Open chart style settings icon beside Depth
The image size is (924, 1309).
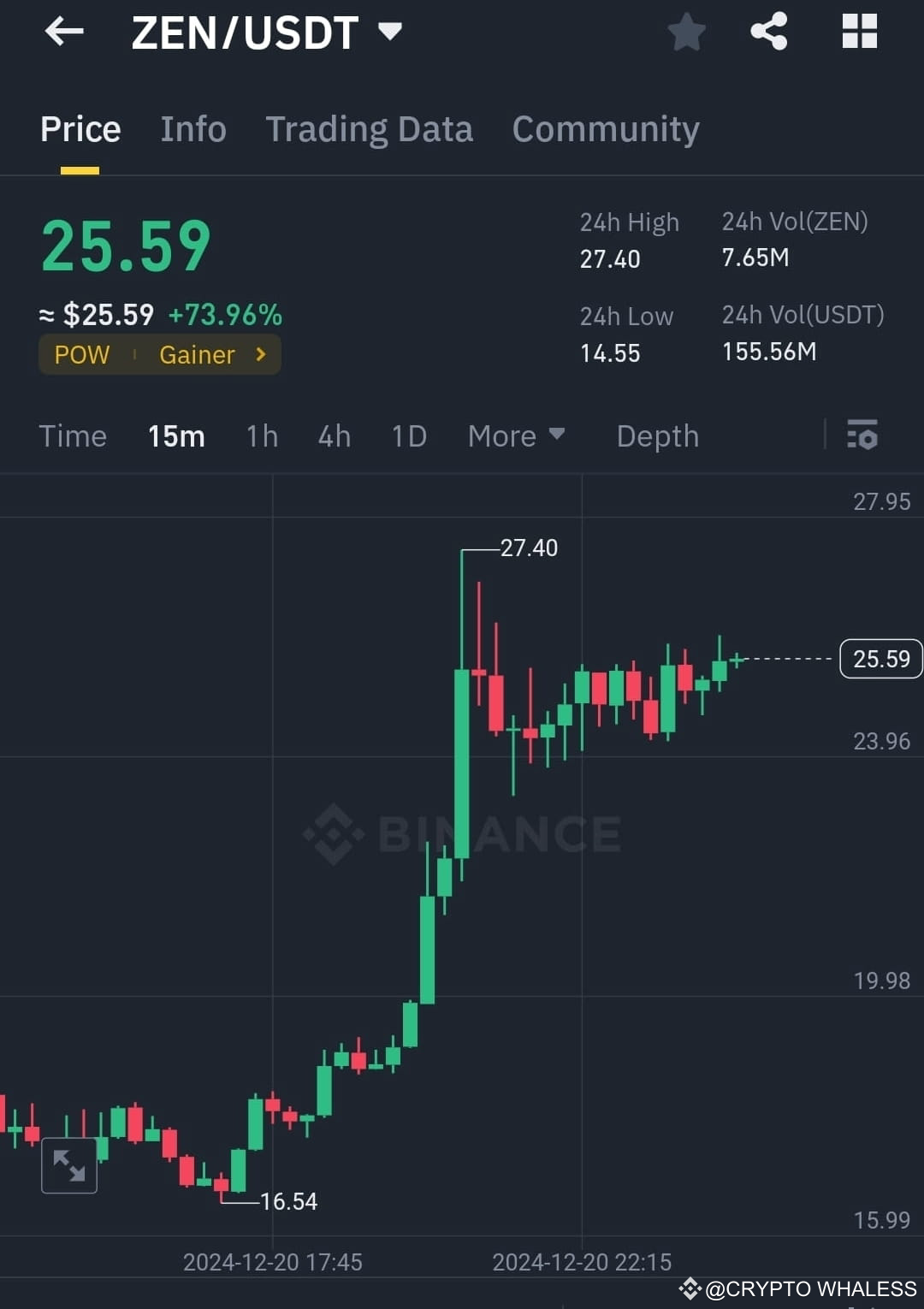(x=863, y=436)
